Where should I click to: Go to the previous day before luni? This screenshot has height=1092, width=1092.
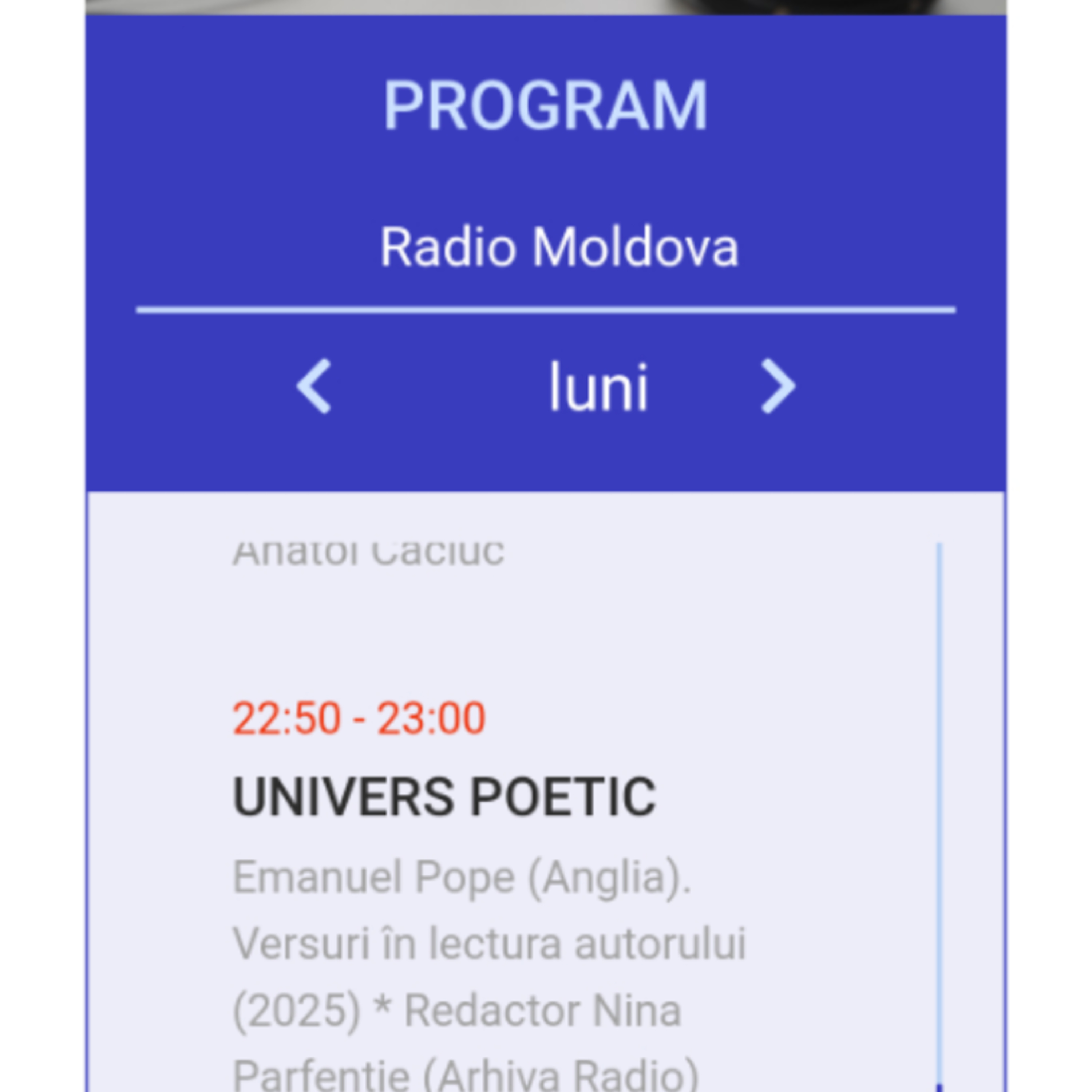pos(314,387)
